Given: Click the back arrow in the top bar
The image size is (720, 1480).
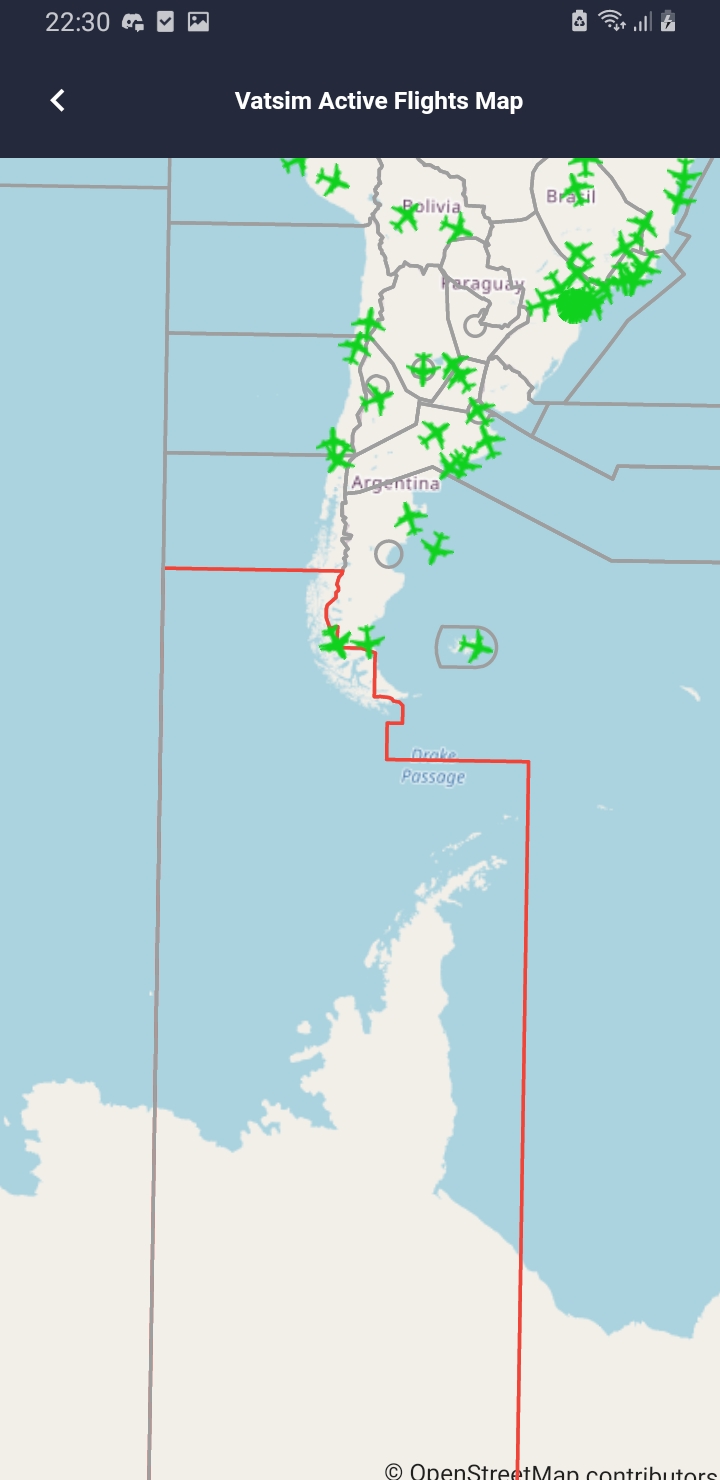Looking at the screenshot, I should 57,100.
